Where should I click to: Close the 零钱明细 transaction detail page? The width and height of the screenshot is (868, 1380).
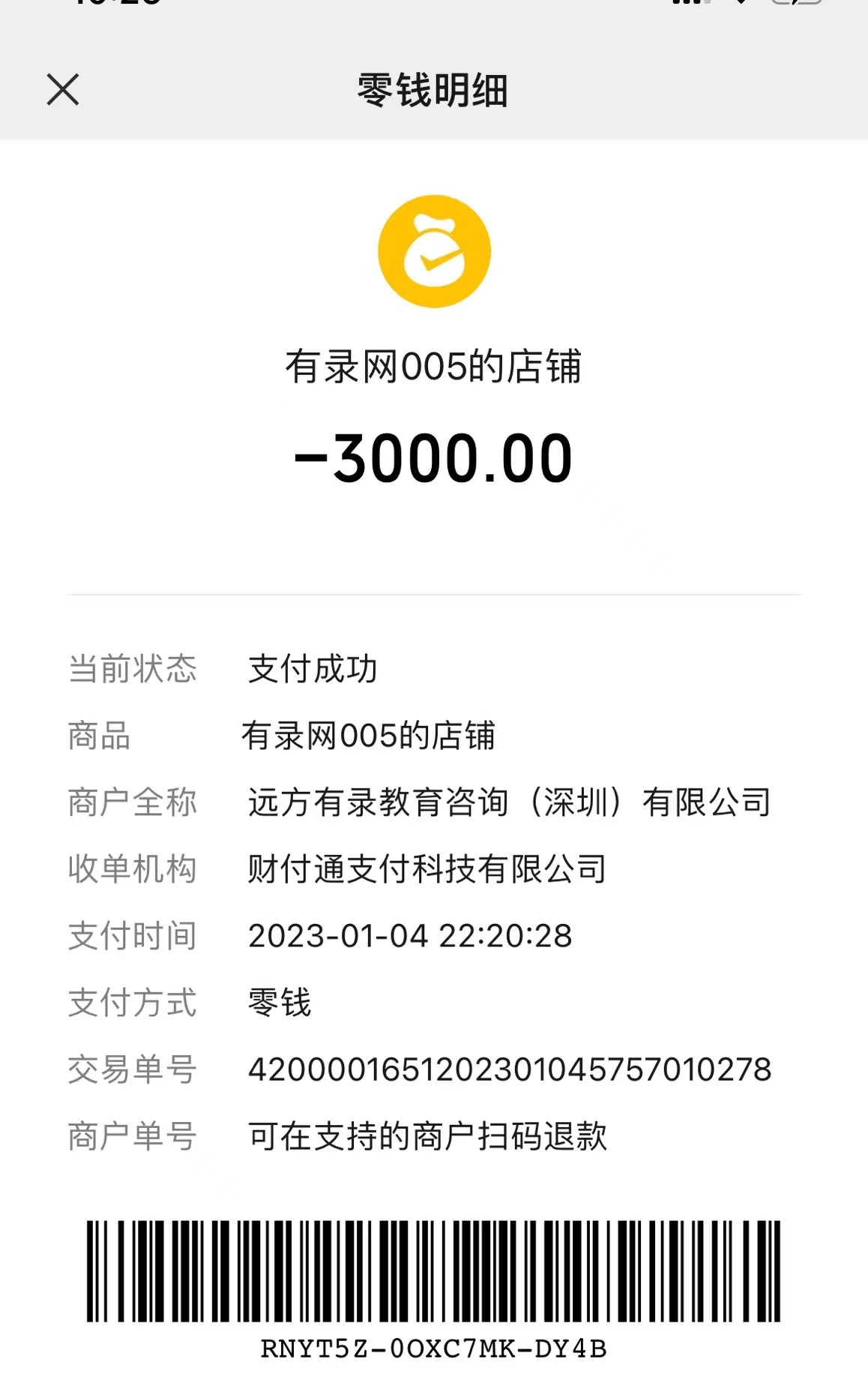(x=63, y=90)
